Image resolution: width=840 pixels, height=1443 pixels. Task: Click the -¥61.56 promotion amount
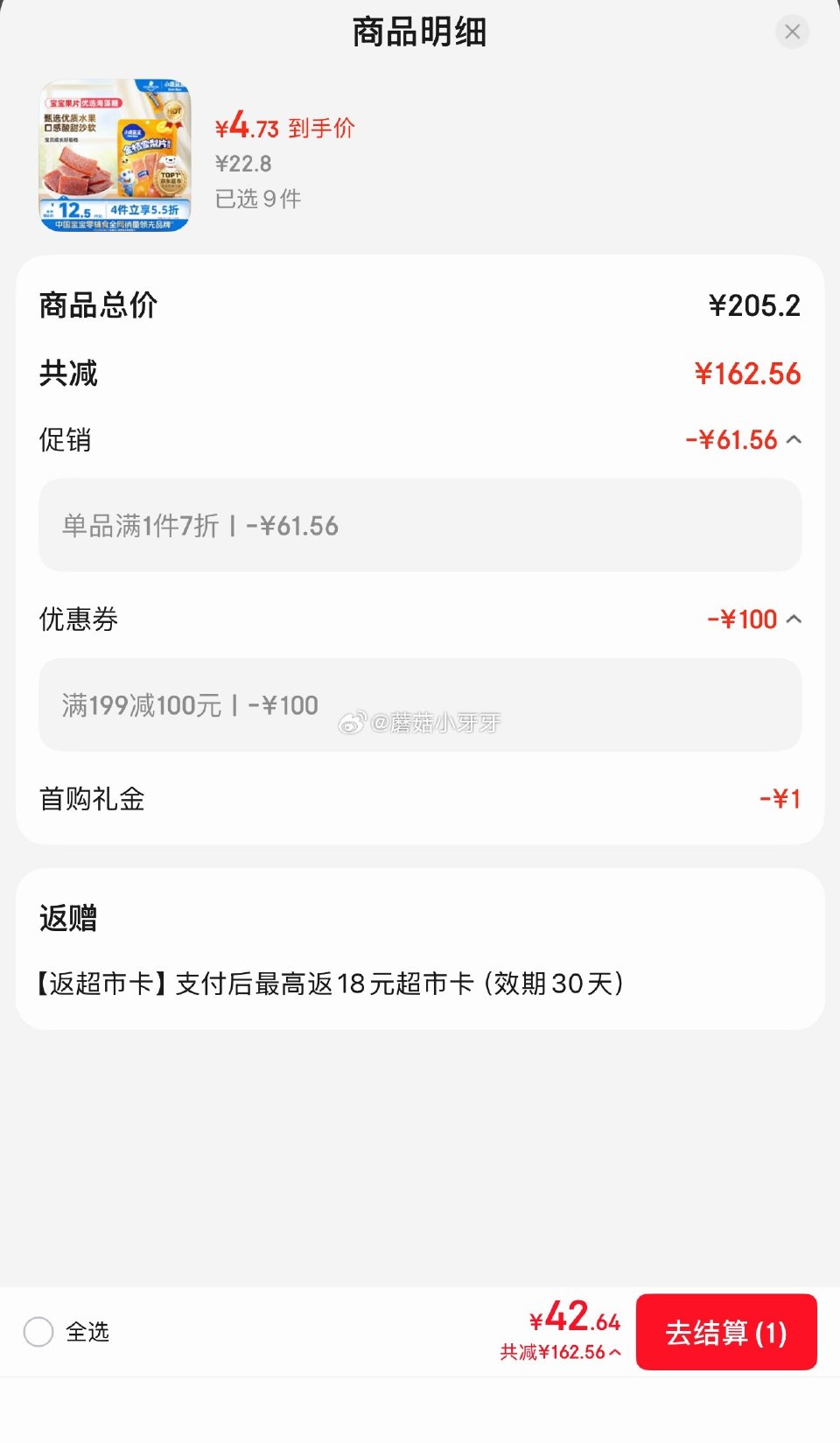pyautogui.click(x=733, y=440)
